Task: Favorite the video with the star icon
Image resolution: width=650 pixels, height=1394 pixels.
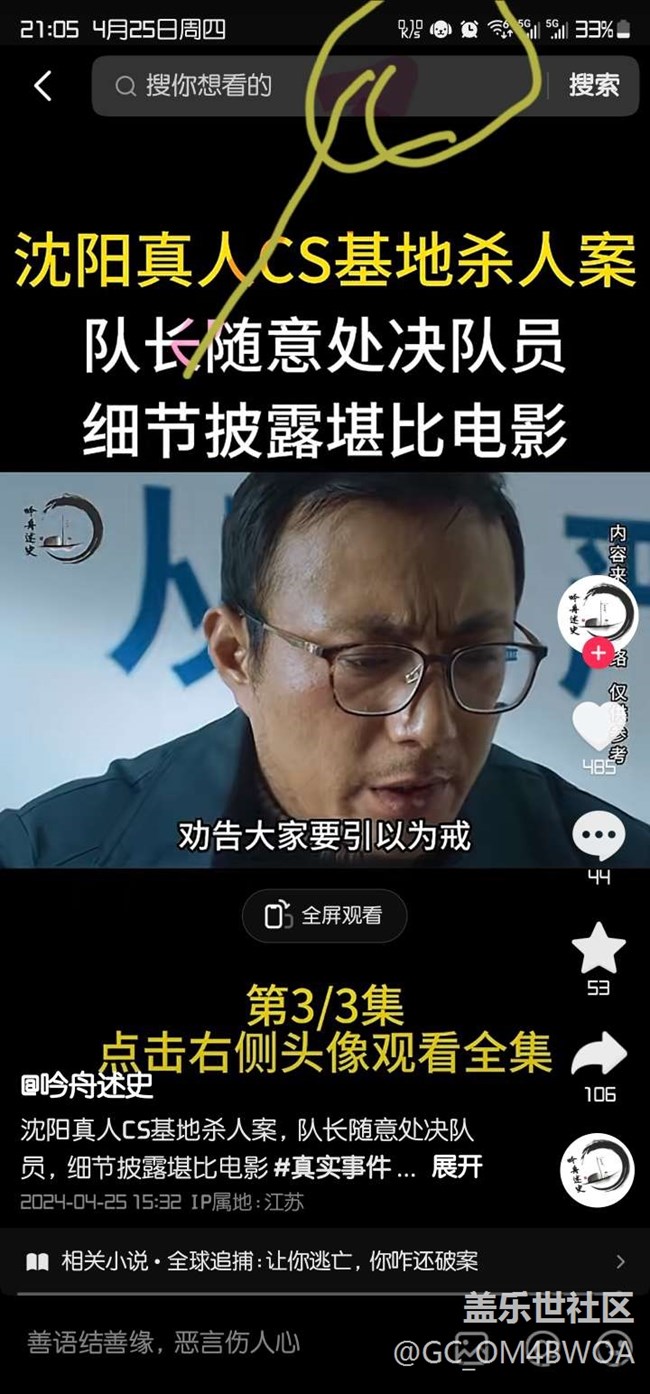Action: (598, 950)
